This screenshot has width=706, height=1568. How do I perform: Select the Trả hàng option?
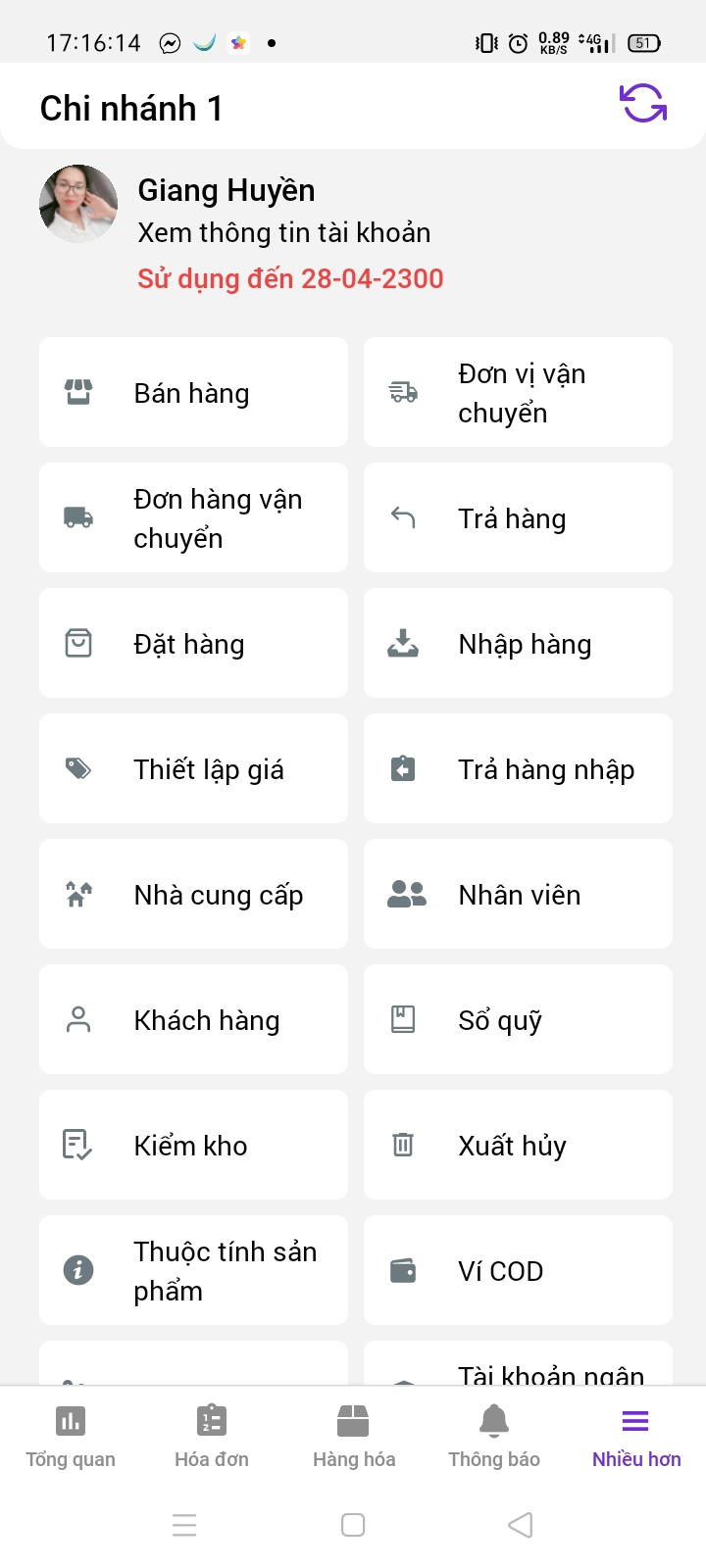tap(518, 517)
